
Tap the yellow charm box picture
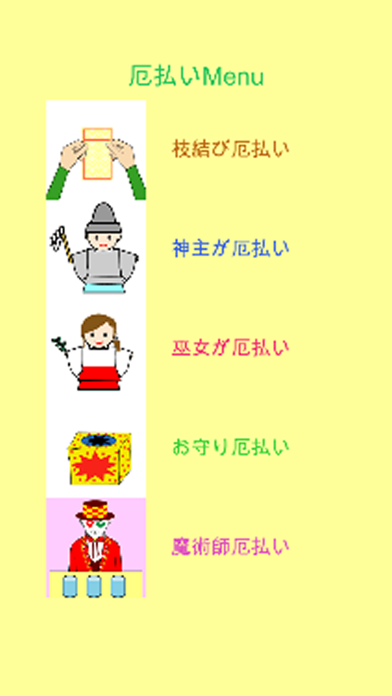pyautogui.click(x=96, y=448)
